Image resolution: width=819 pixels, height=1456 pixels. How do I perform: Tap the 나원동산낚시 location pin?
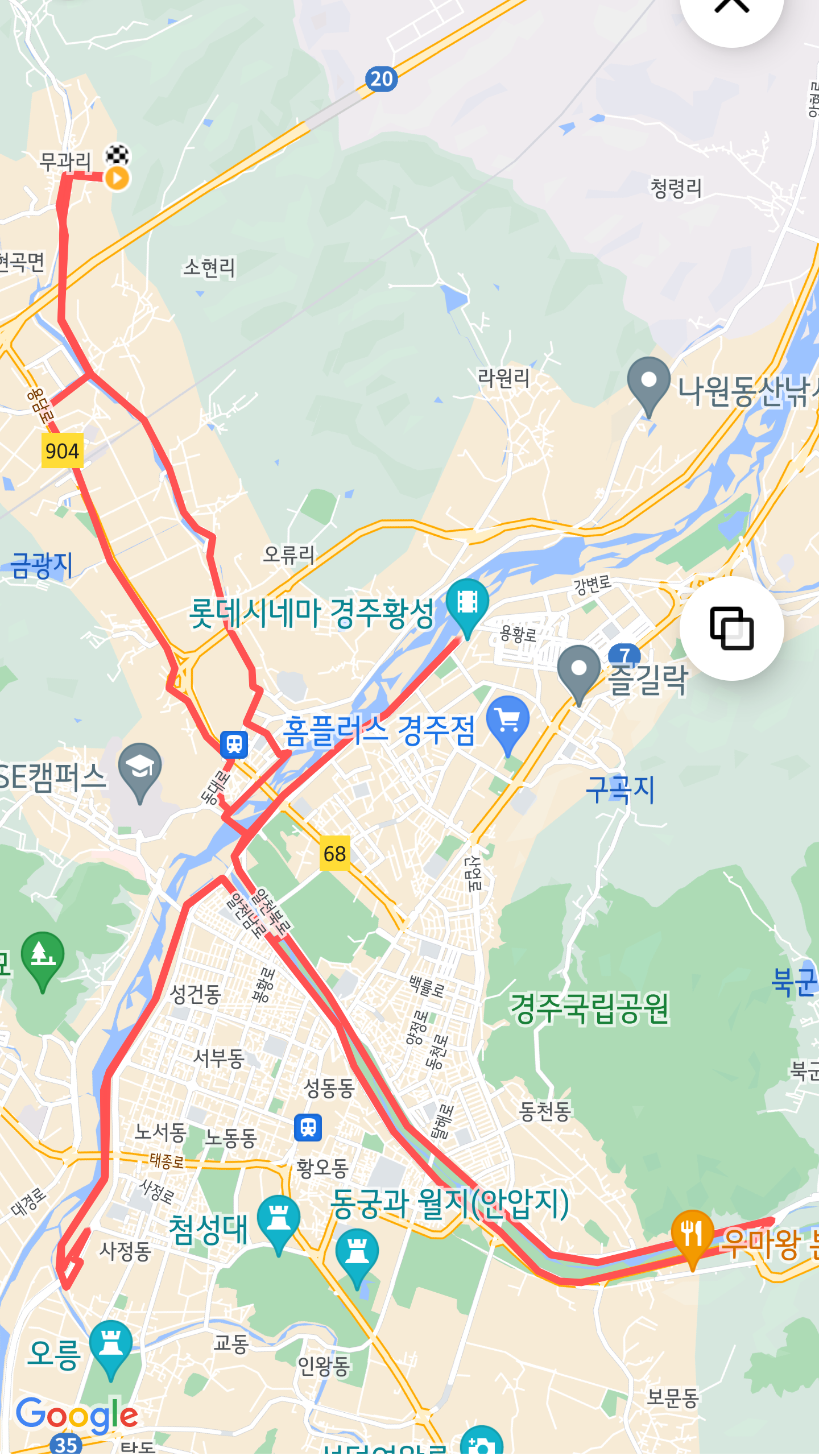coord(648,382)
